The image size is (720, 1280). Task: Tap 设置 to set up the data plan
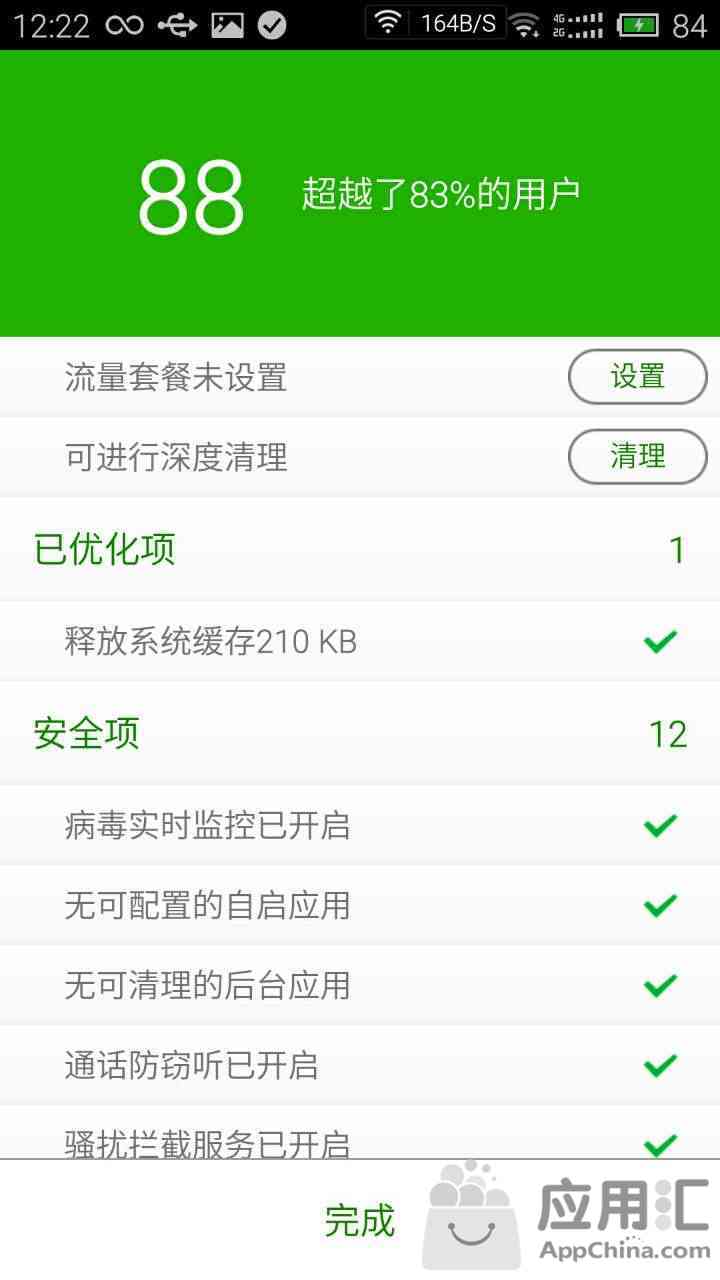coord(637,377)
